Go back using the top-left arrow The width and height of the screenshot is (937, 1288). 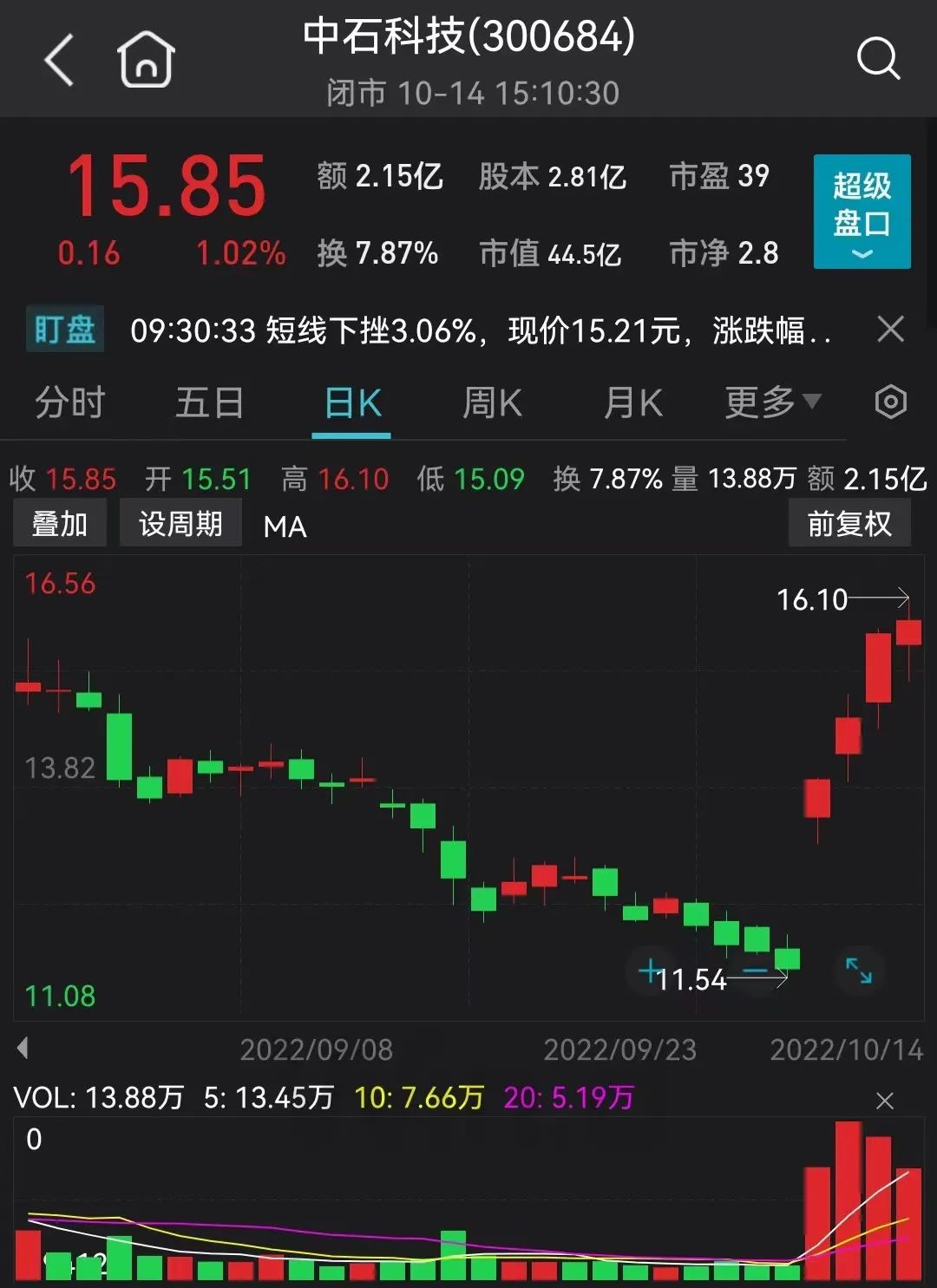59,60
